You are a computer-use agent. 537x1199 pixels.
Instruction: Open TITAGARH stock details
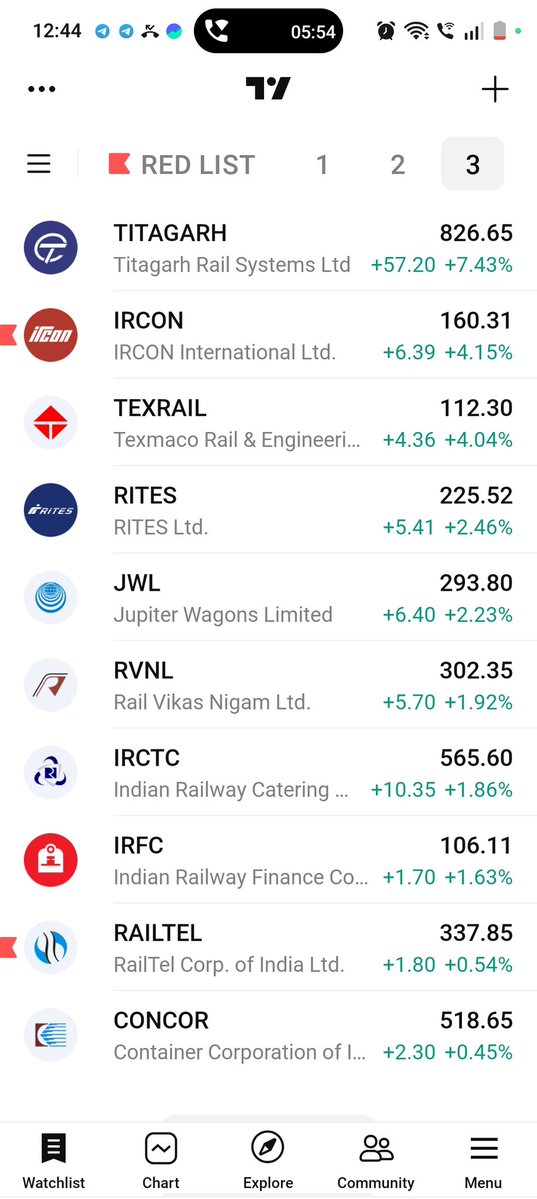268,248
